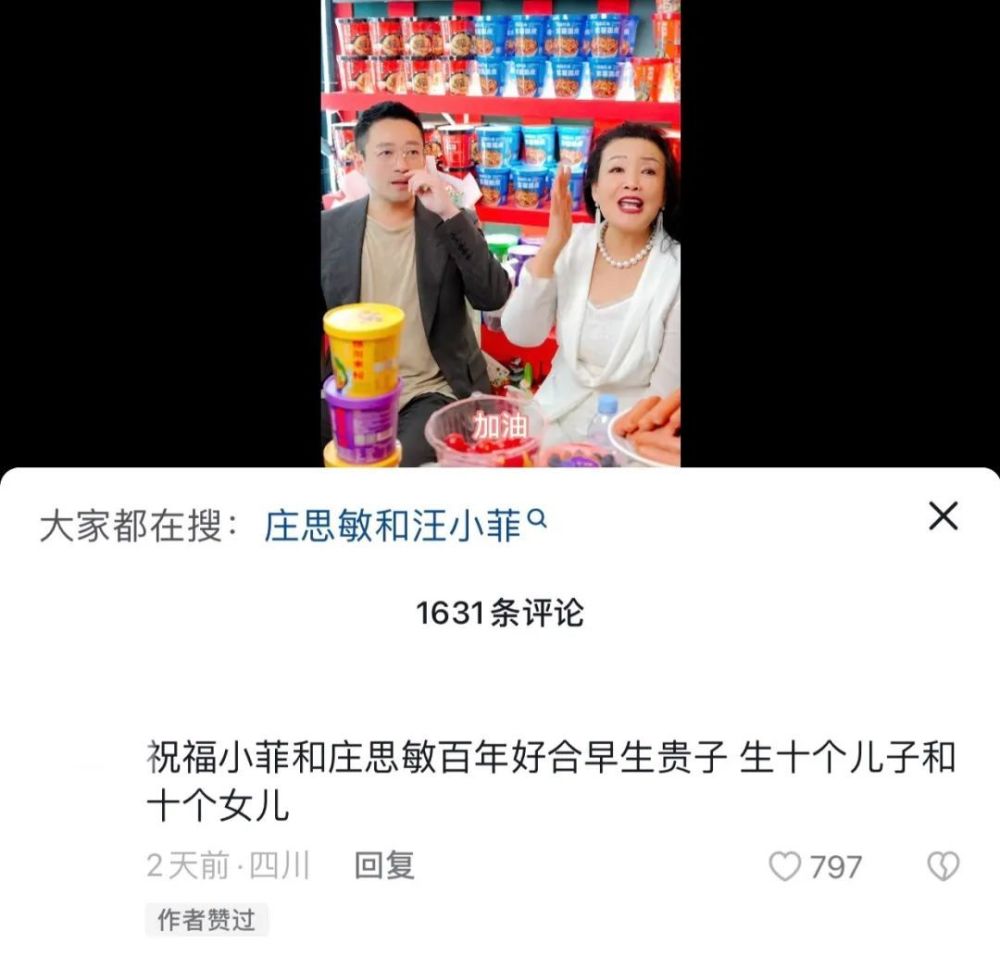Close the comments panel
Viewport: 1000px width, 956px height.
coord(943,517)
